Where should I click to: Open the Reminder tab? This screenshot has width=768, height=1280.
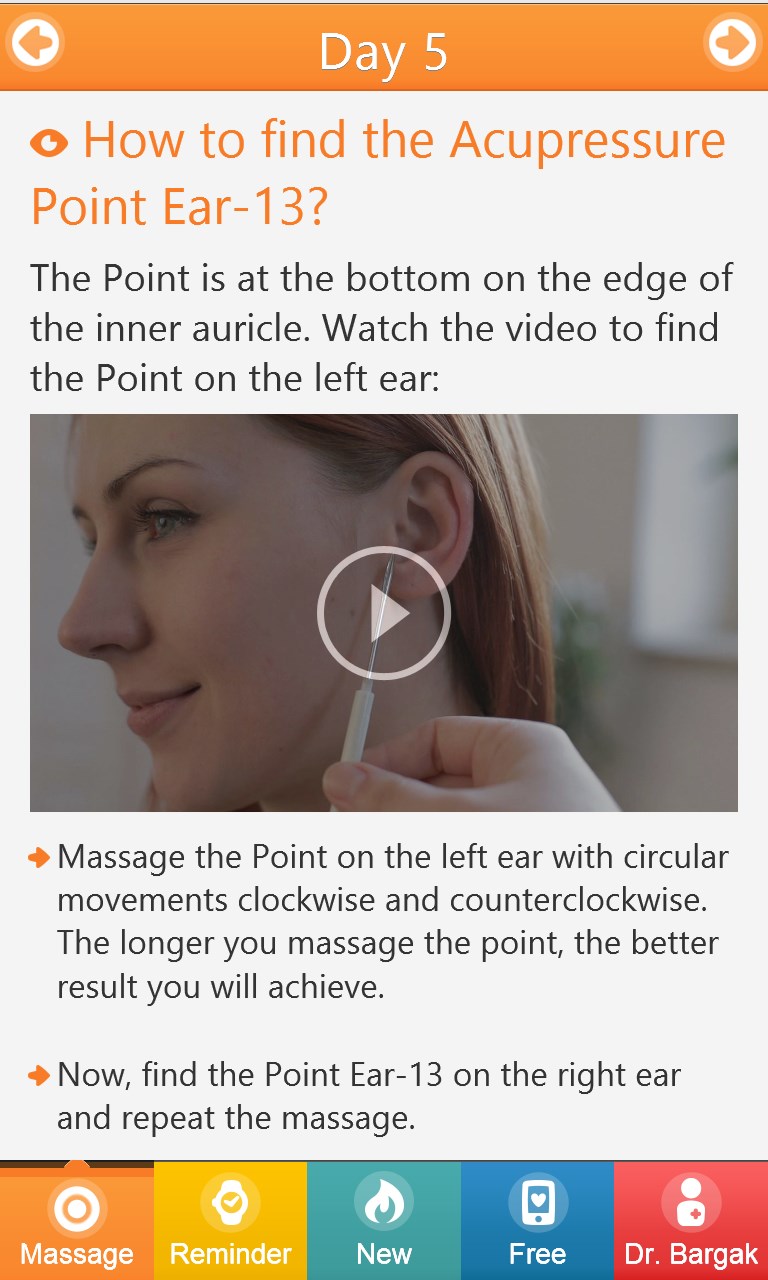[x=230, y=1222]
